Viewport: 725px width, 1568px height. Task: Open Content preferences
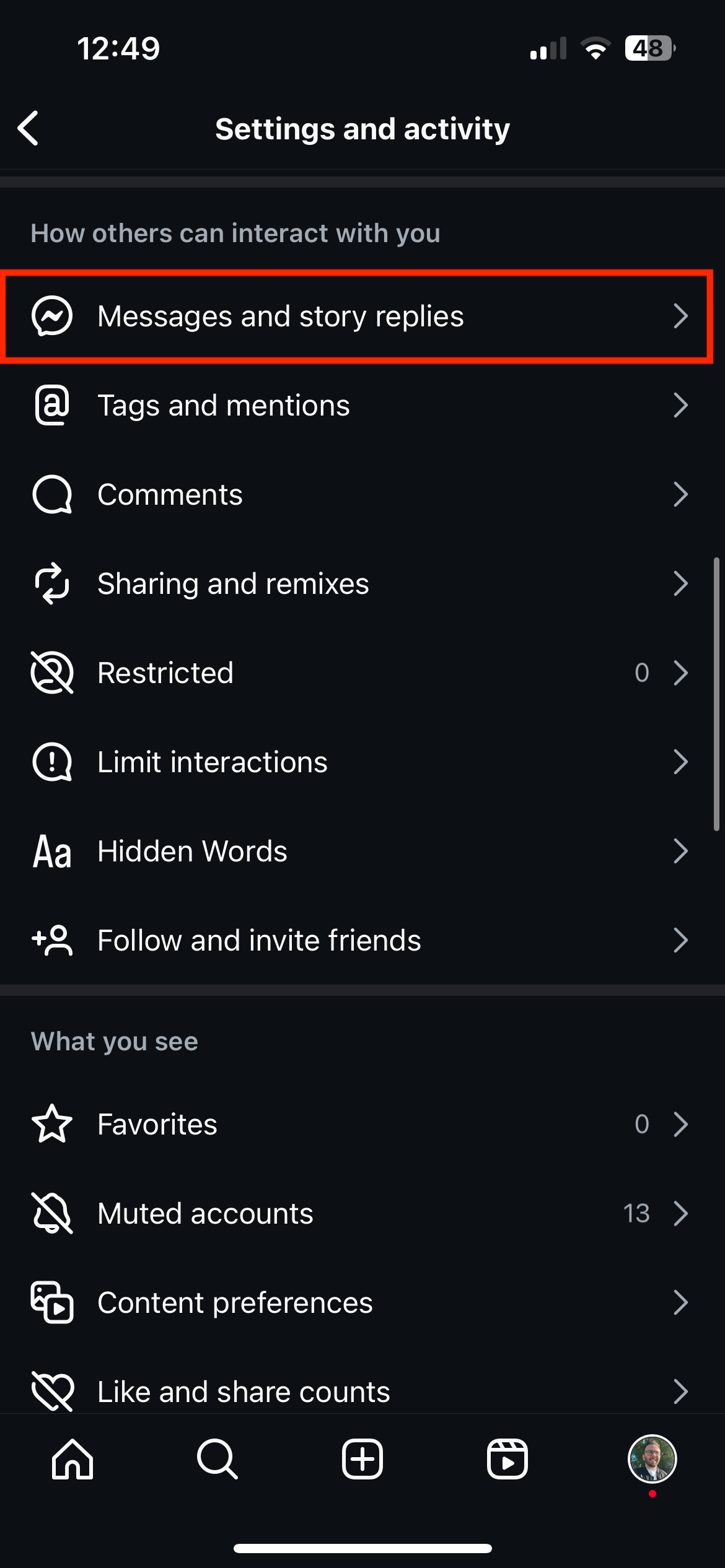point(362,1302)
